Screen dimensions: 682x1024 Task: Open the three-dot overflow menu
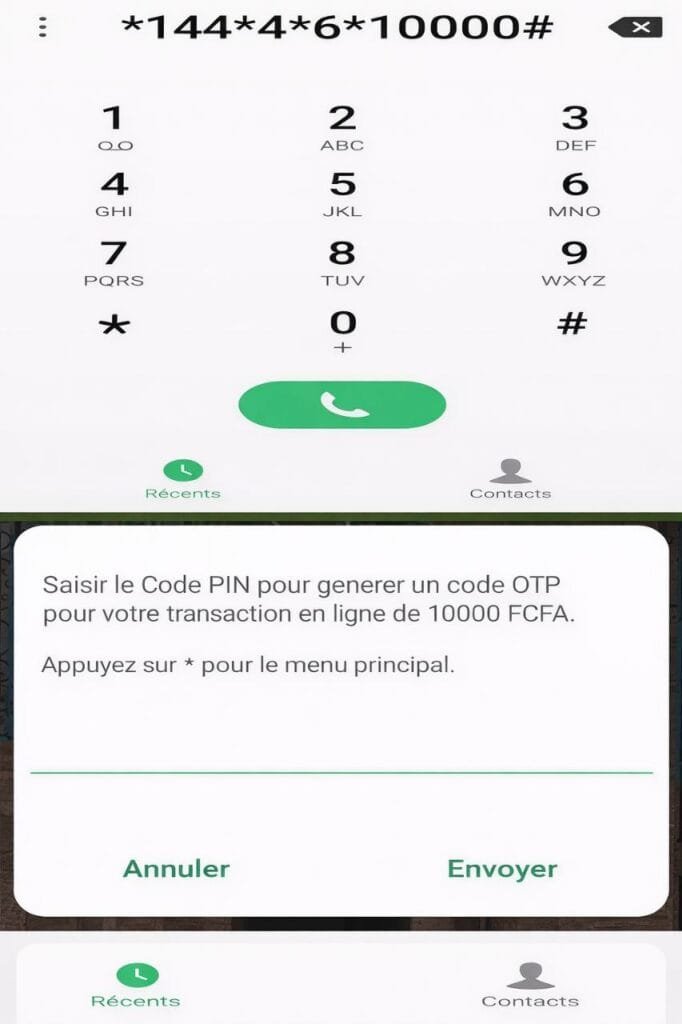click(x=42, y=27)
